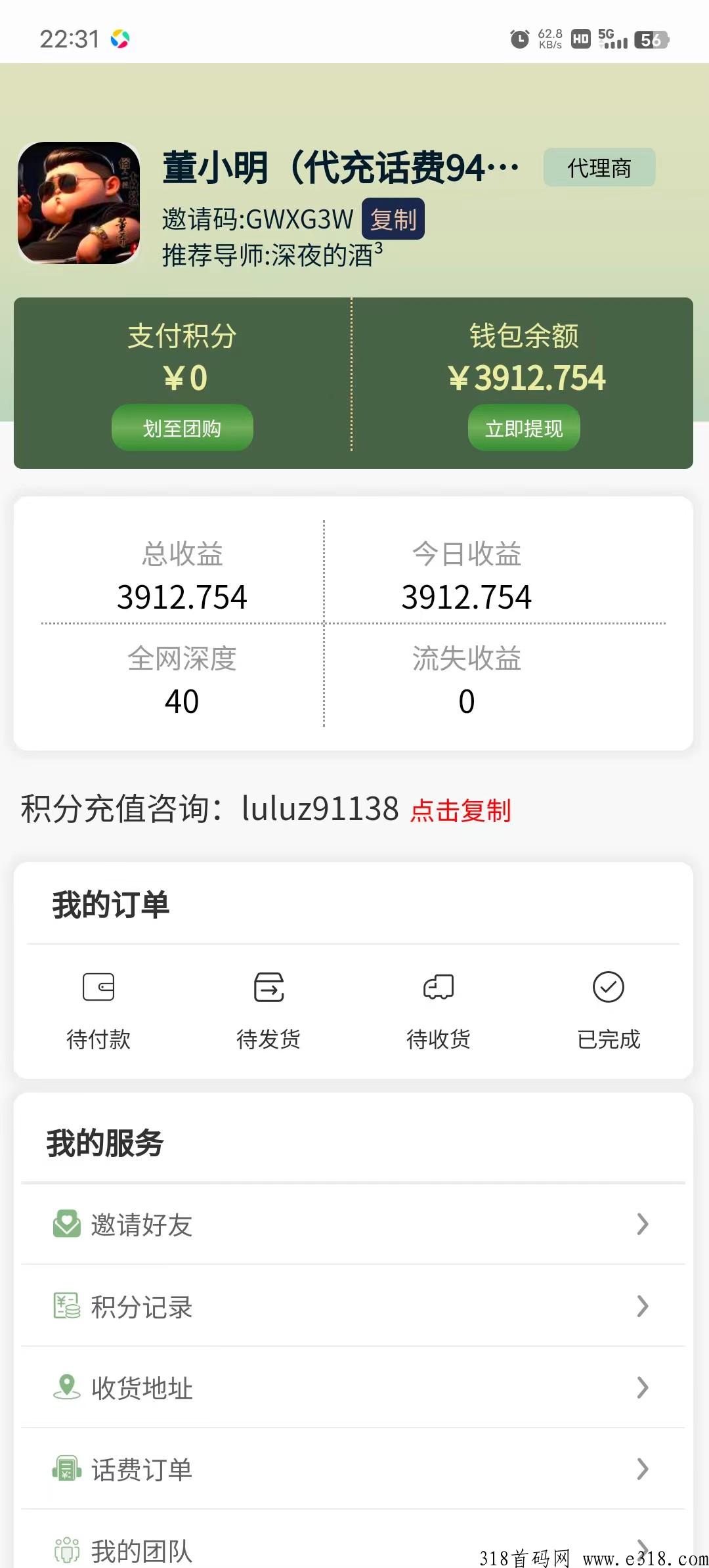This screenshot has height=1568, width=709.
Task: Tap the 划至团购 button
Action: 183,428
